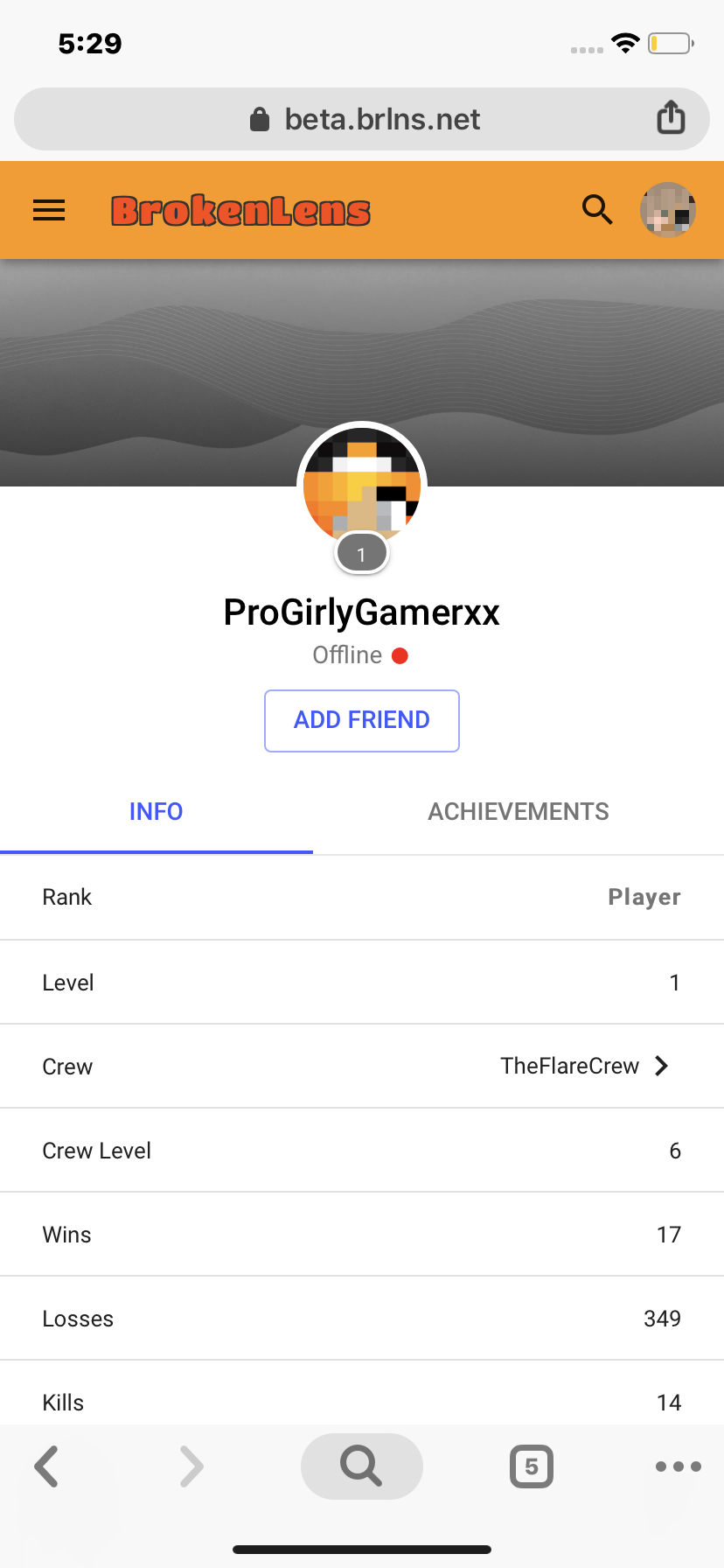Open the browser three-dot more menu
This screenshot has height=1568, width=724.
click(679, 1466)
